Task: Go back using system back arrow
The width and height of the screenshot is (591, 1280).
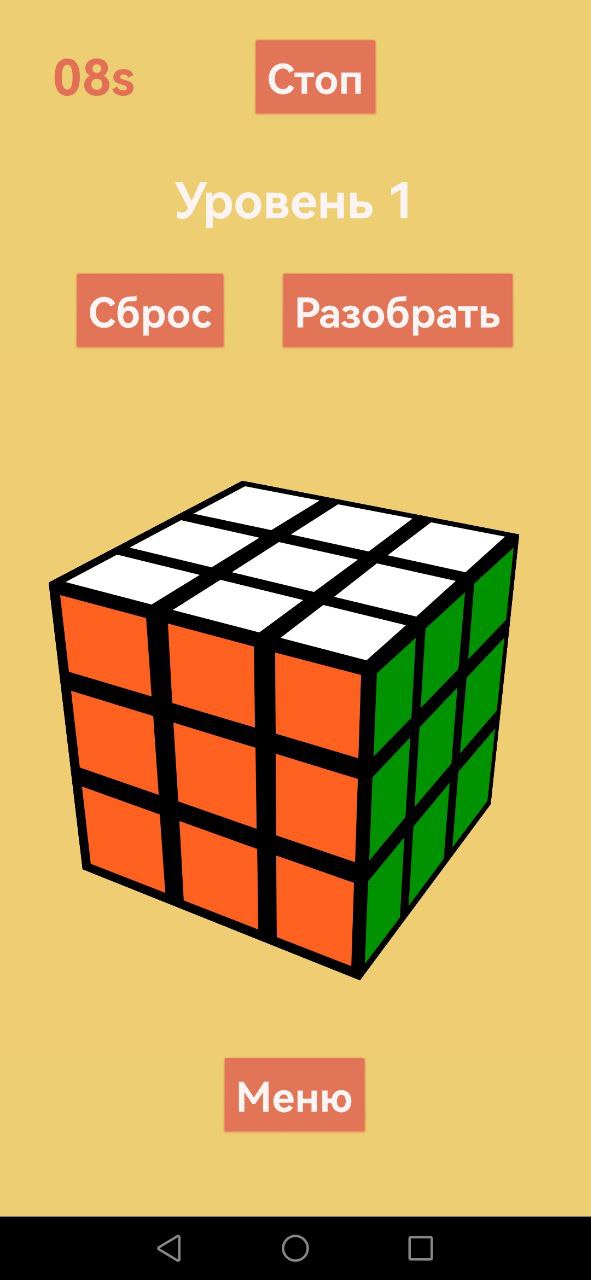Action: 169,1247
